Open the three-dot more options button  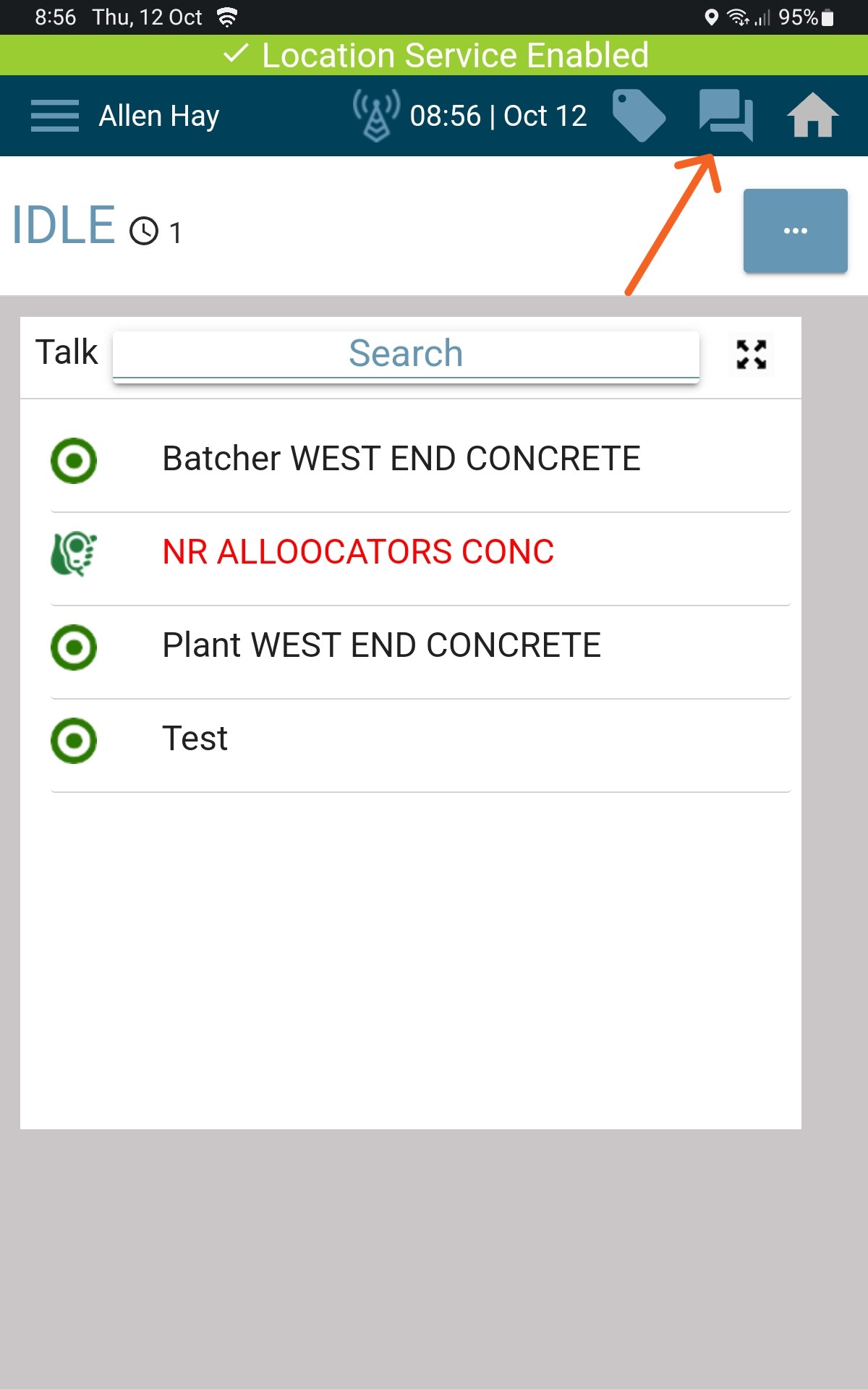point(795,231)
